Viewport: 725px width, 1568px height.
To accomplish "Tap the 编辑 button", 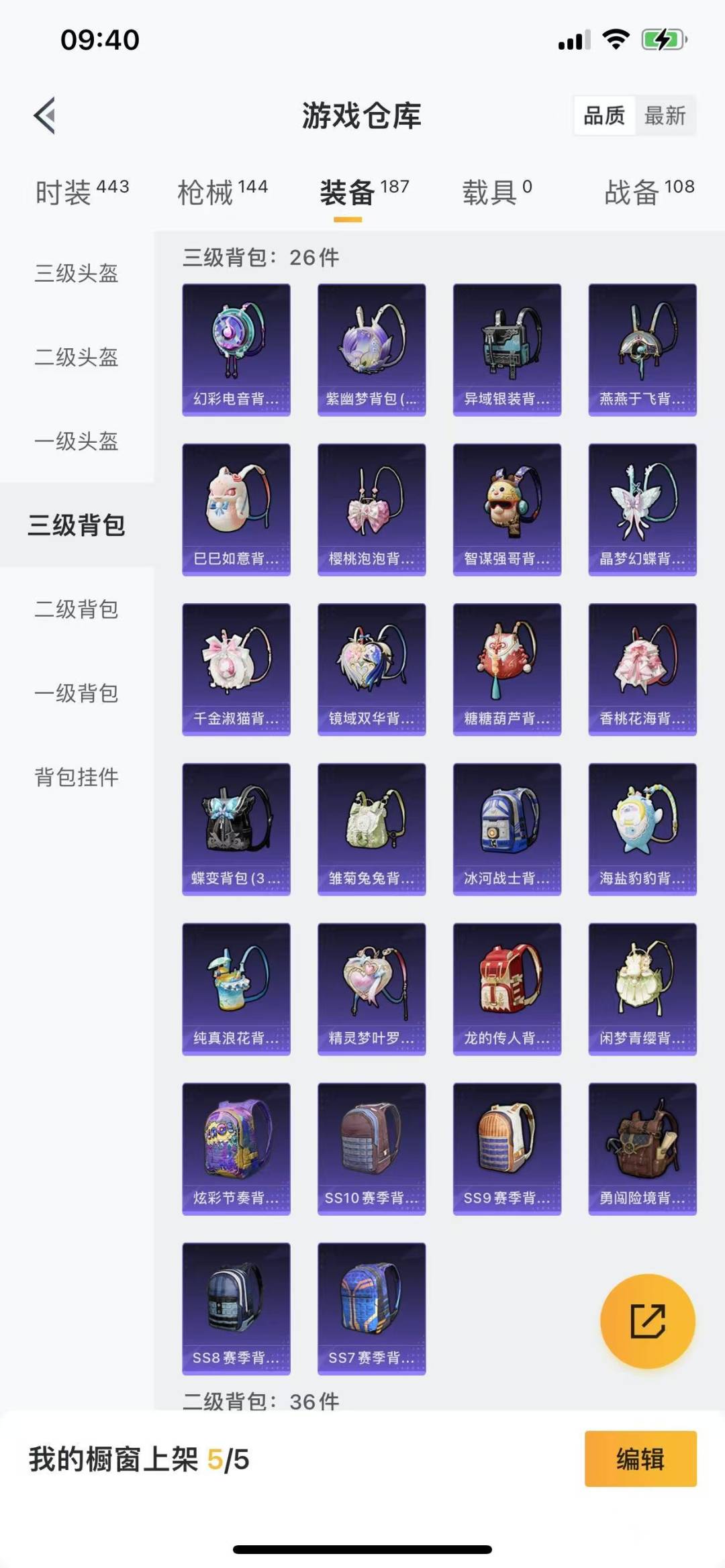I will (640, 1459).
